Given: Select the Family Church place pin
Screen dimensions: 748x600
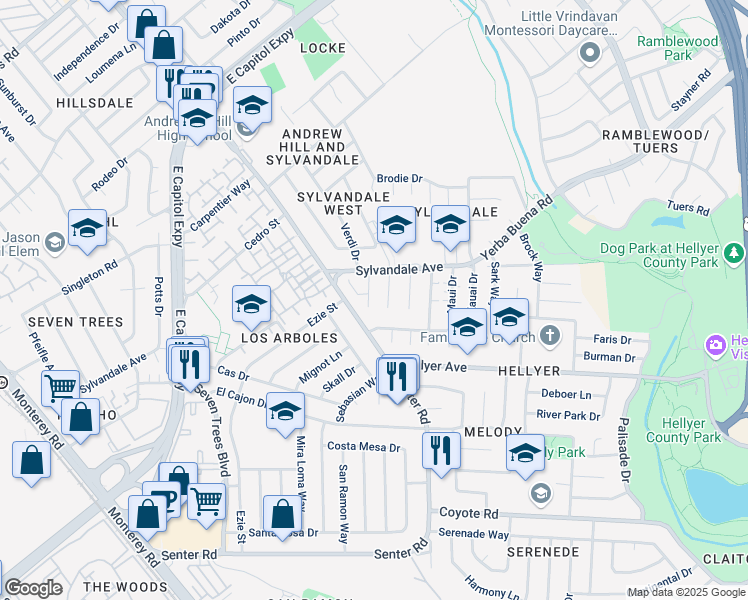Looking at the screenshot, I should click(548, 334).
